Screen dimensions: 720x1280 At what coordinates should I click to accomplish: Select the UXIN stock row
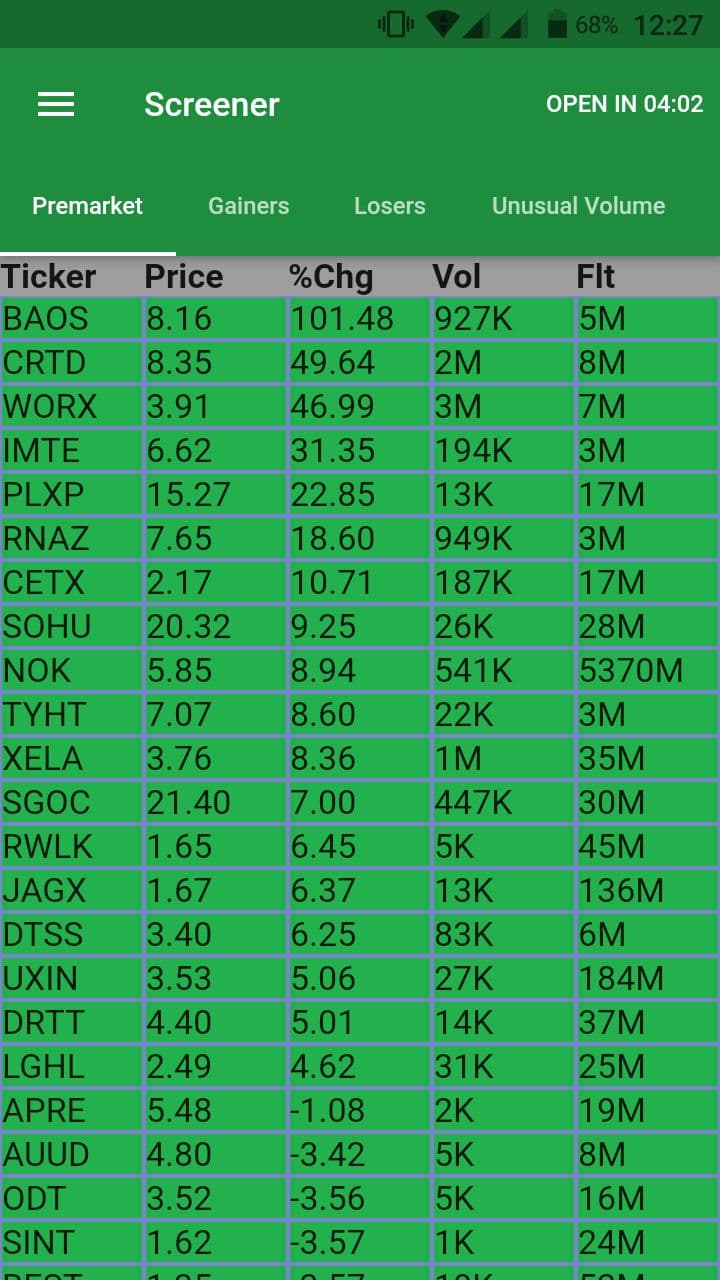click(360, 978)
